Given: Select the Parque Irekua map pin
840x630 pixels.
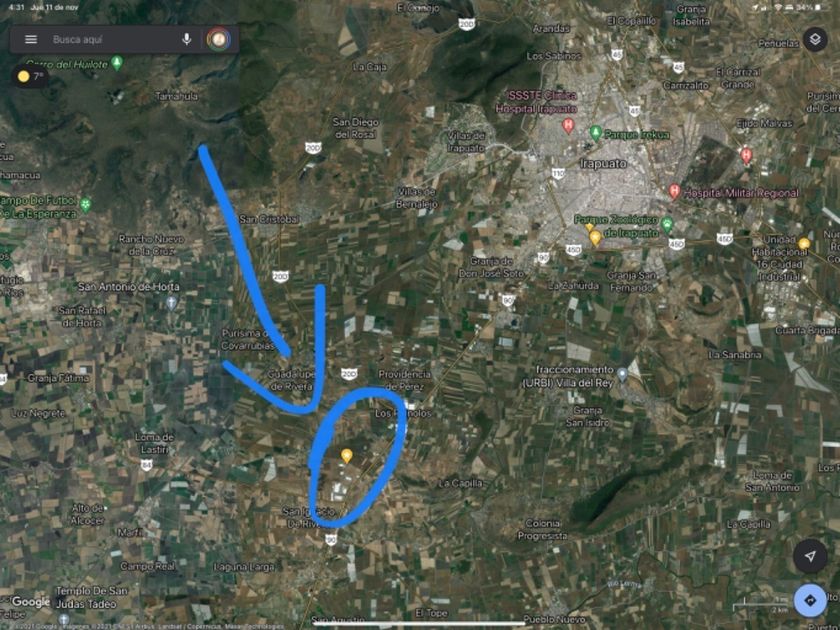Looking at the screenshot, I should pyautogui.click(x=596, y=132).
